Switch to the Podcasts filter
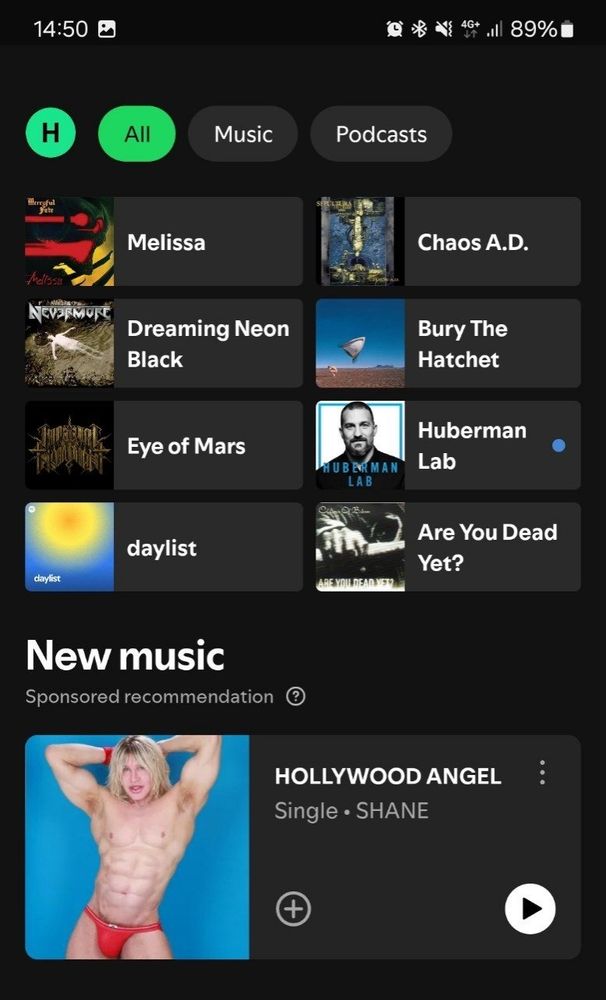The width and height of the screenshot is (606, 1000). [x=381, y=134]
